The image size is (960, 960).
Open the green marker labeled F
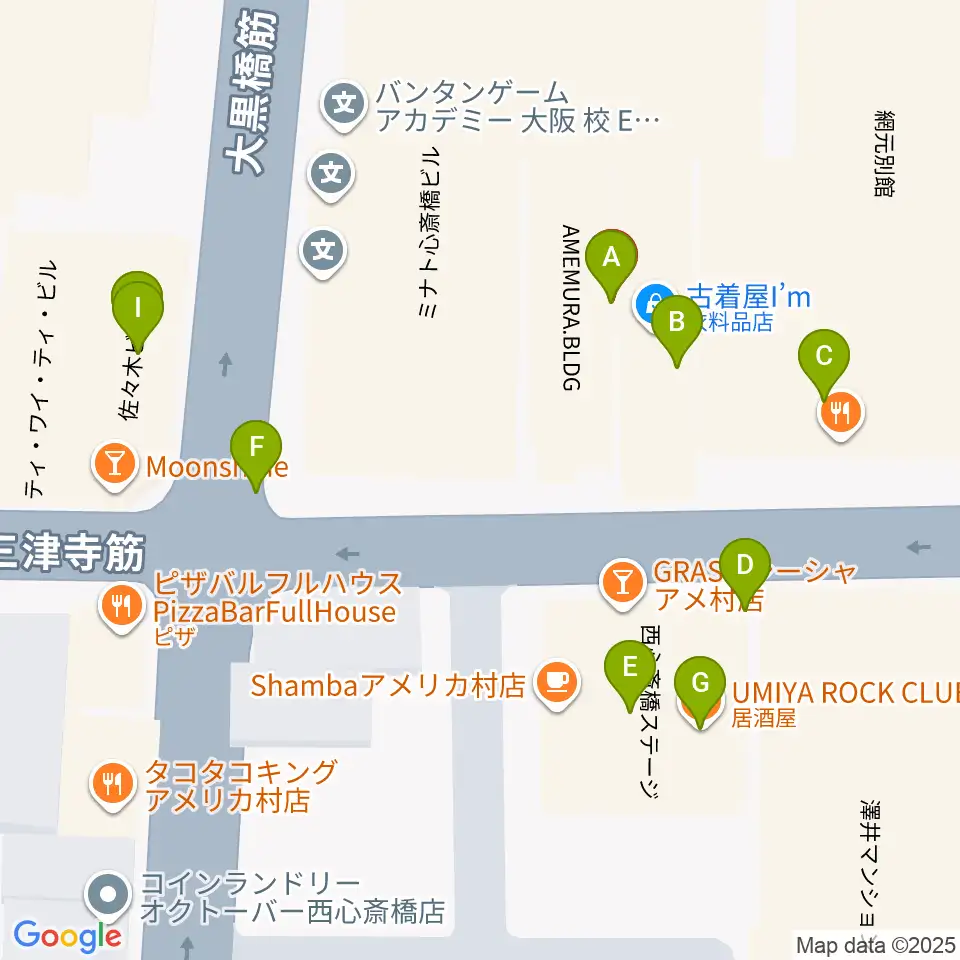[256, 447]
